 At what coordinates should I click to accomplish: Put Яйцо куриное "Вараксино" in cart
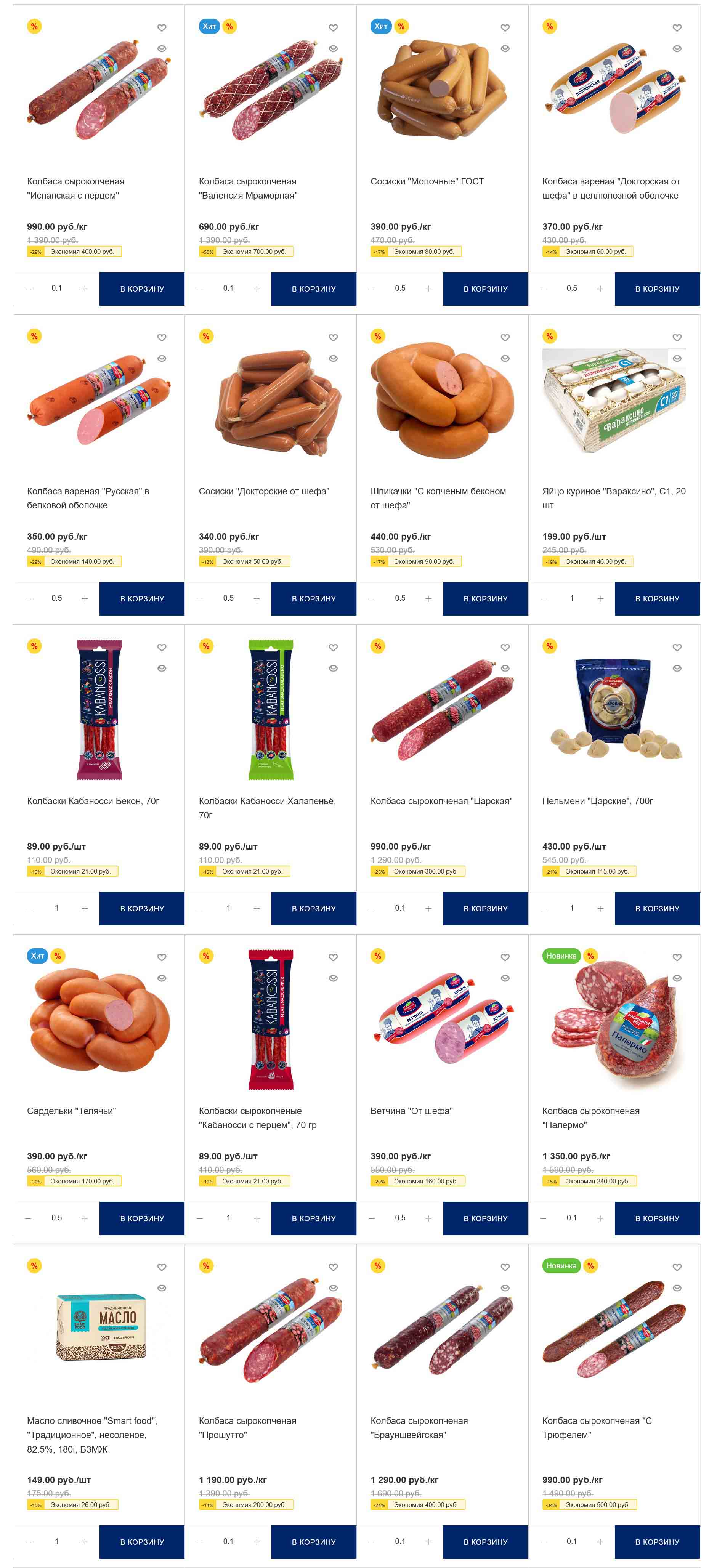coord(657,598)
